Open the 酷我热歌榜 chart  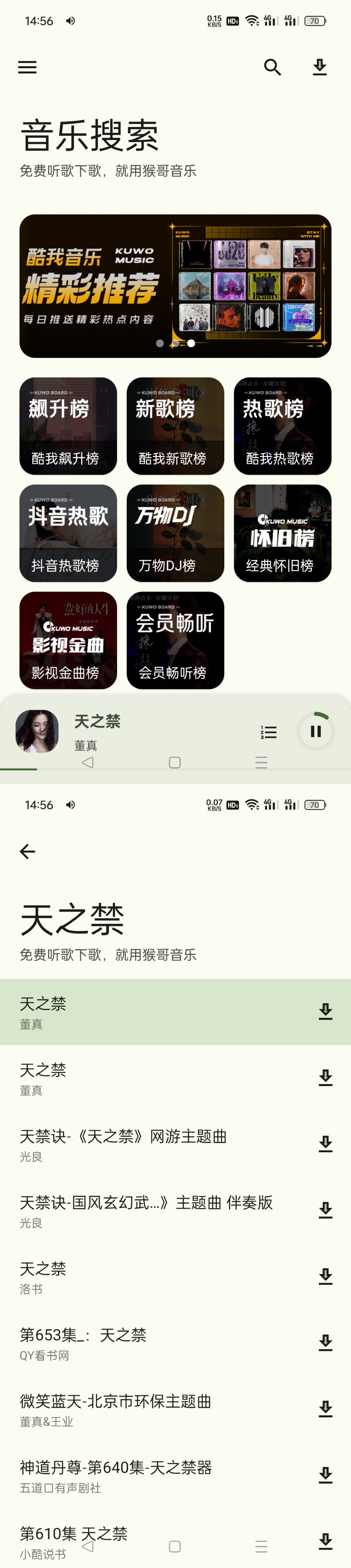(282, 426)
